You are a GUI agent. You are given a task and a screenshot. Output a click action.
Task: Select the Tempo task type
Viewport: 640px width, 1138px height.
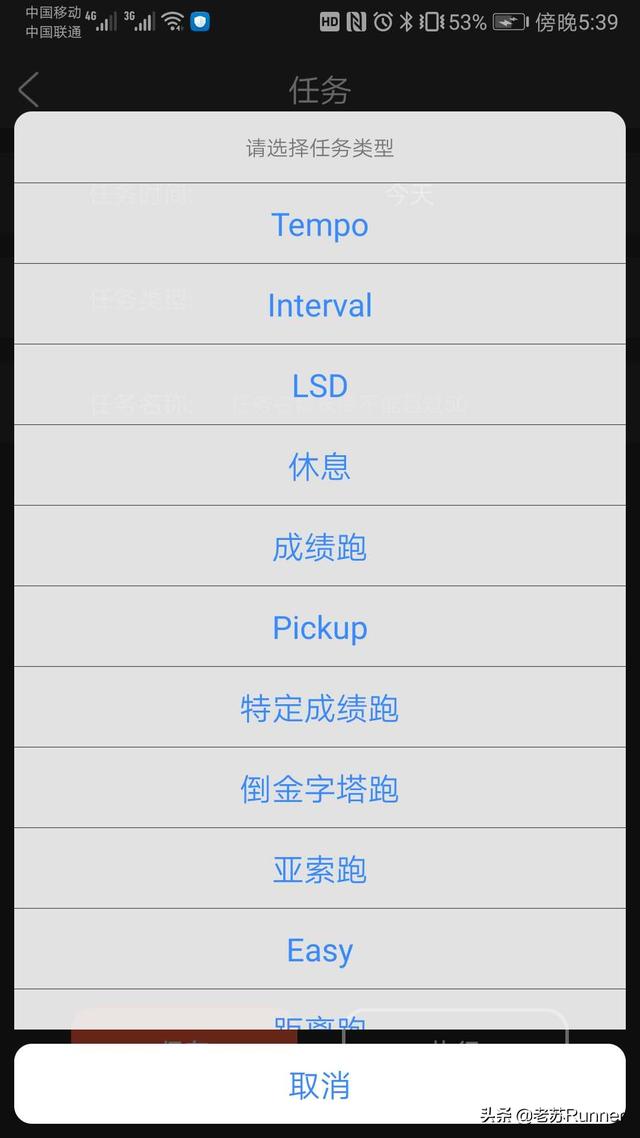click(319, 224)
